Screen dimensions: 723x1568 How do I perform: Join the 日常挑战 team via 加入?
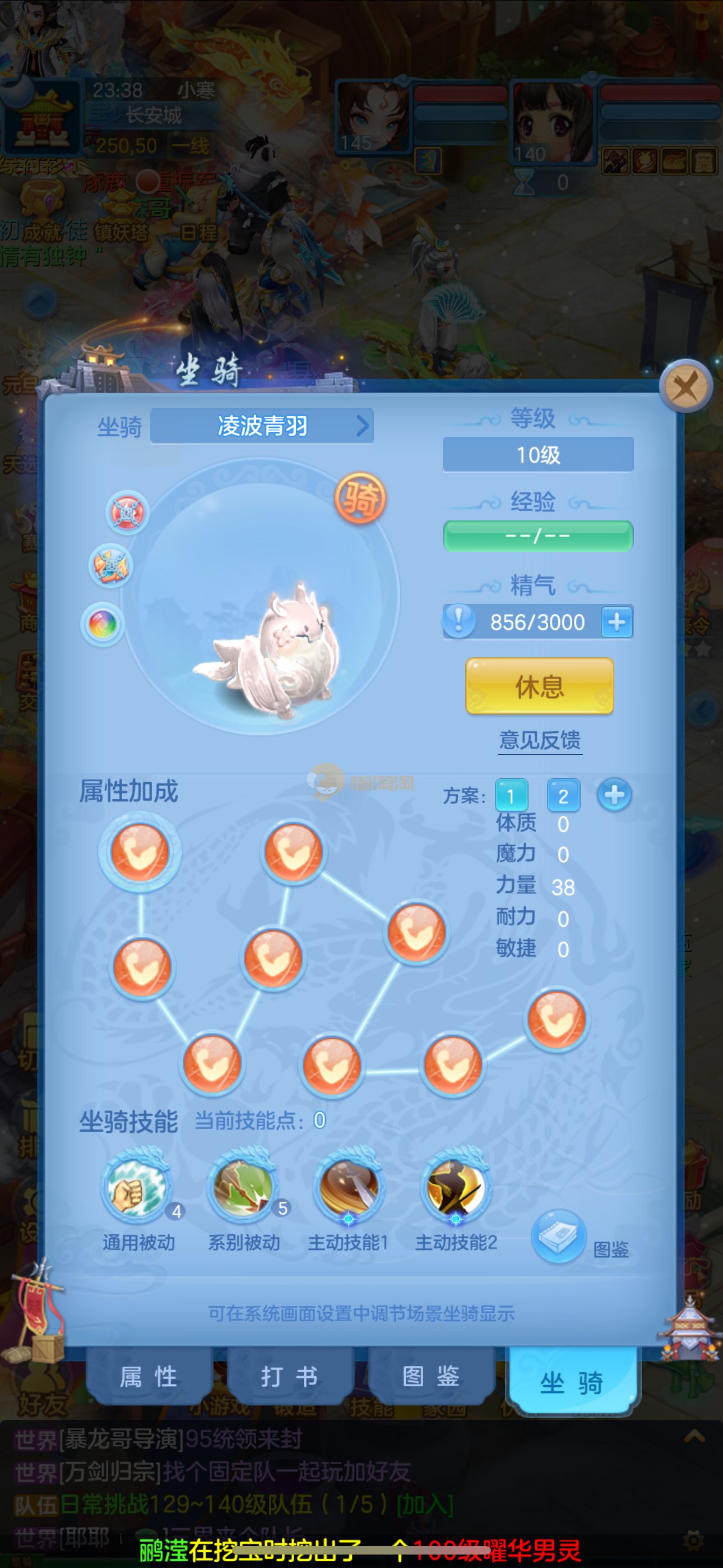pyautogui.click(x=425, y=1504)
